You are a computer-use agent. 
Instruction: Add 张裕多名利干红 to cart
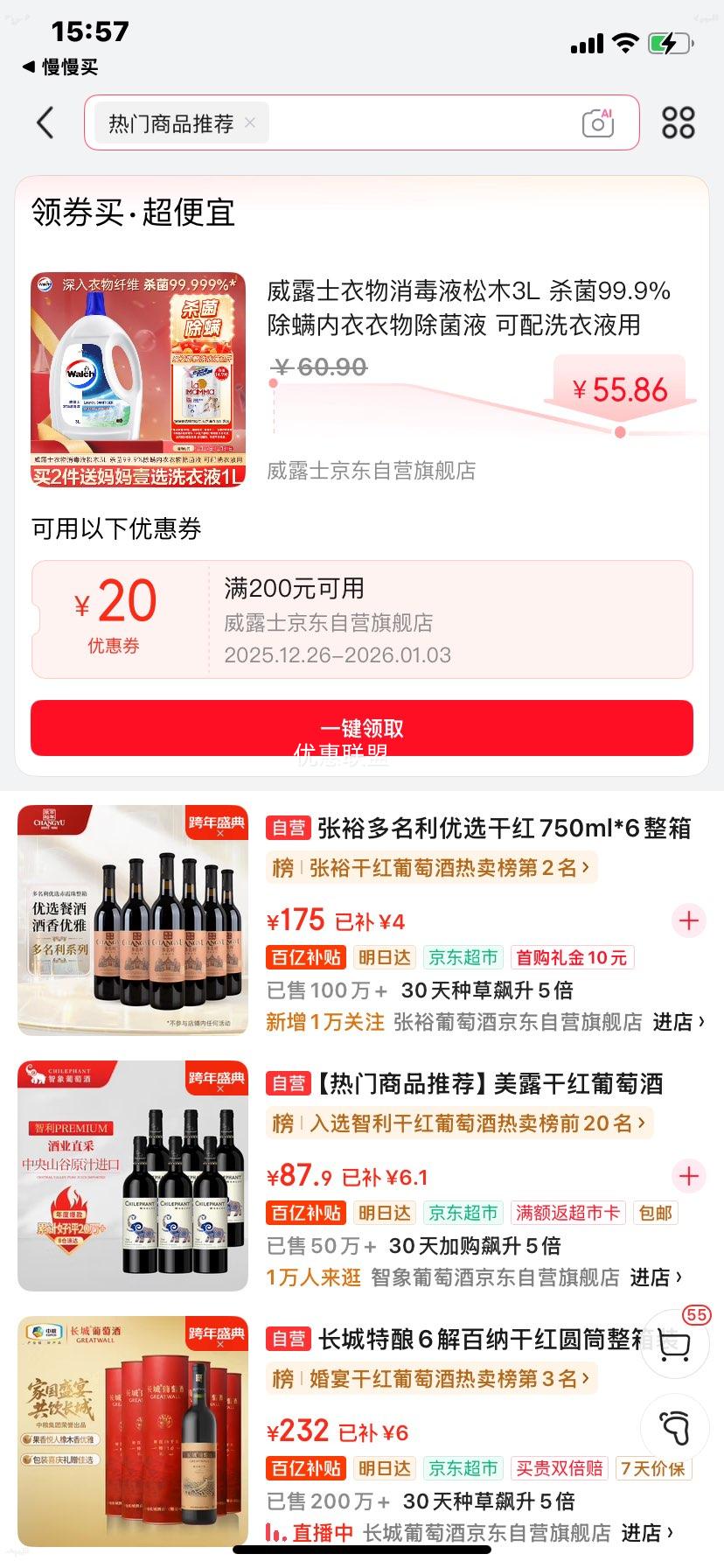tap(689, 920)
